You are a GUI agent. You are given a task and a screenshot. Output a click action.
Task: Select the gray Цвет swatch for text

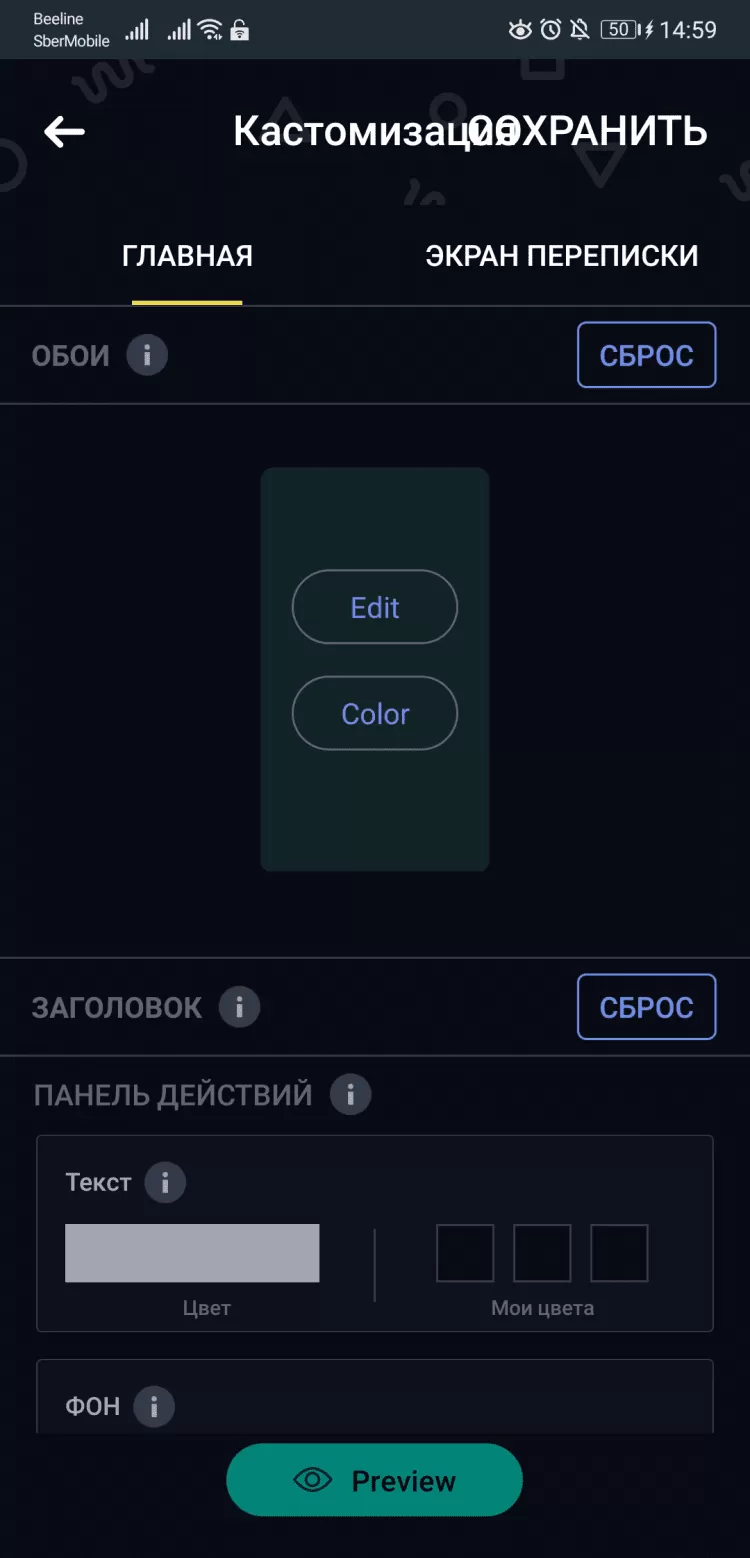[192, 1253]
